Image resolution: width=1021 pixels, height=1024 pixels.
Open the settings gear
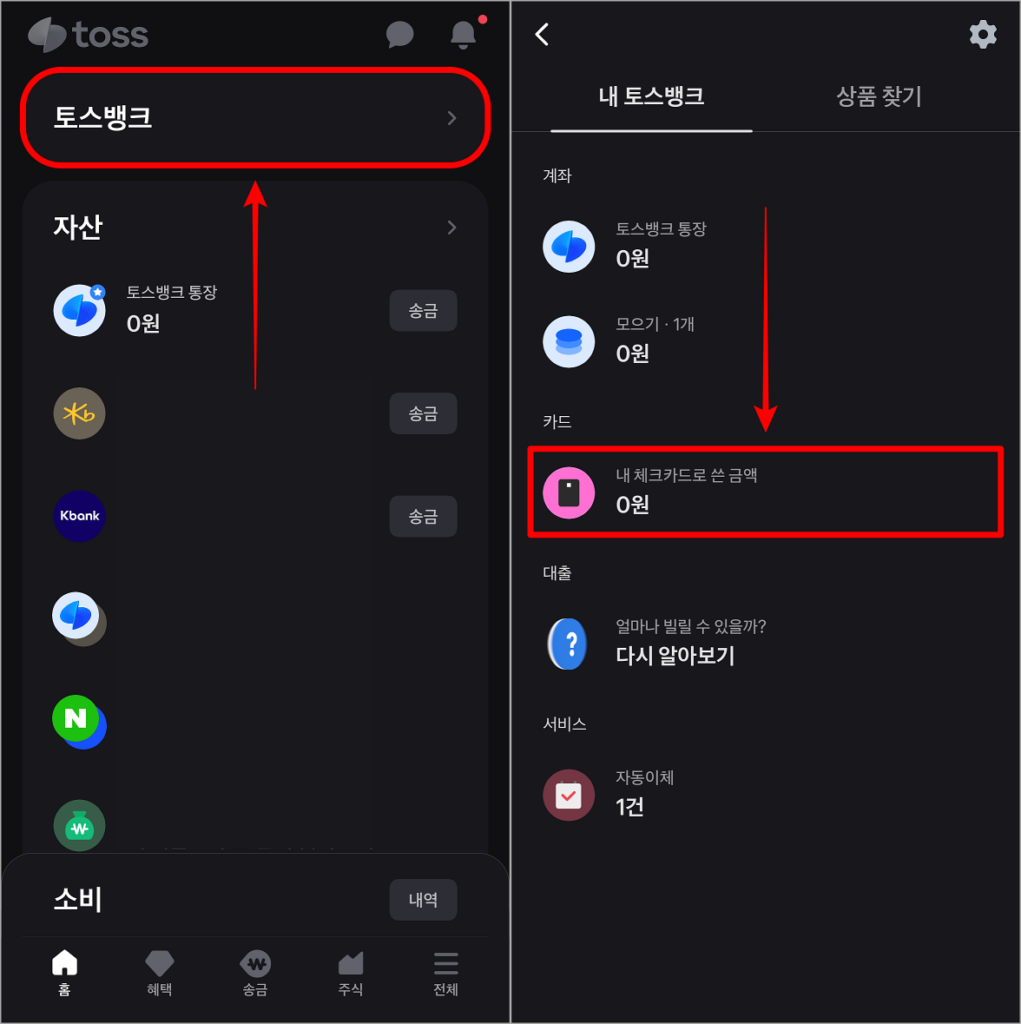tap(983, 34)
